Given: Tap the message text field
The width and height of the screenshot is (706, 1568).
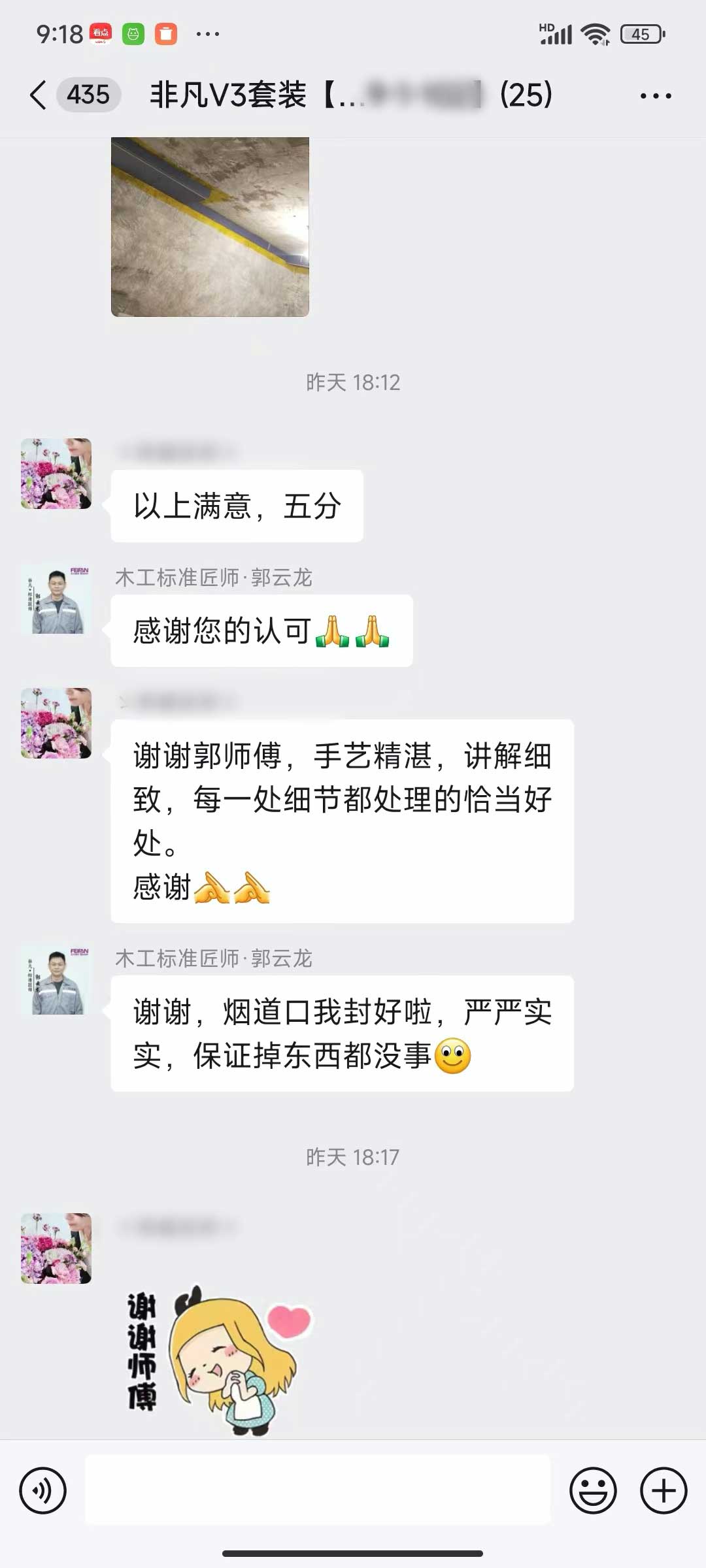Looking at the screenshot, I should coord(318,1491).
